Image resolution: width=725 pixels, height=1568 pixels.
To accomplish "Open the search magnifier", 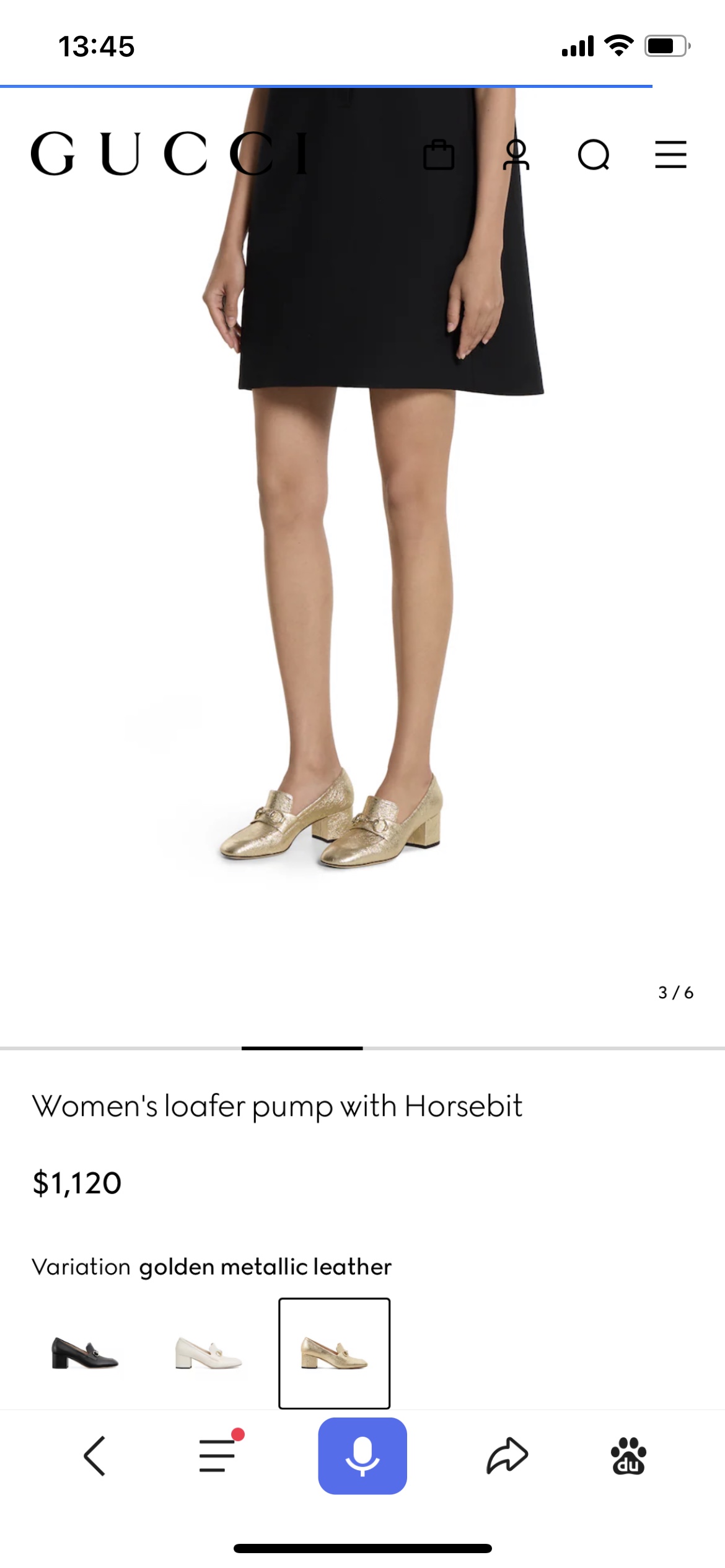I will (594, 154).
